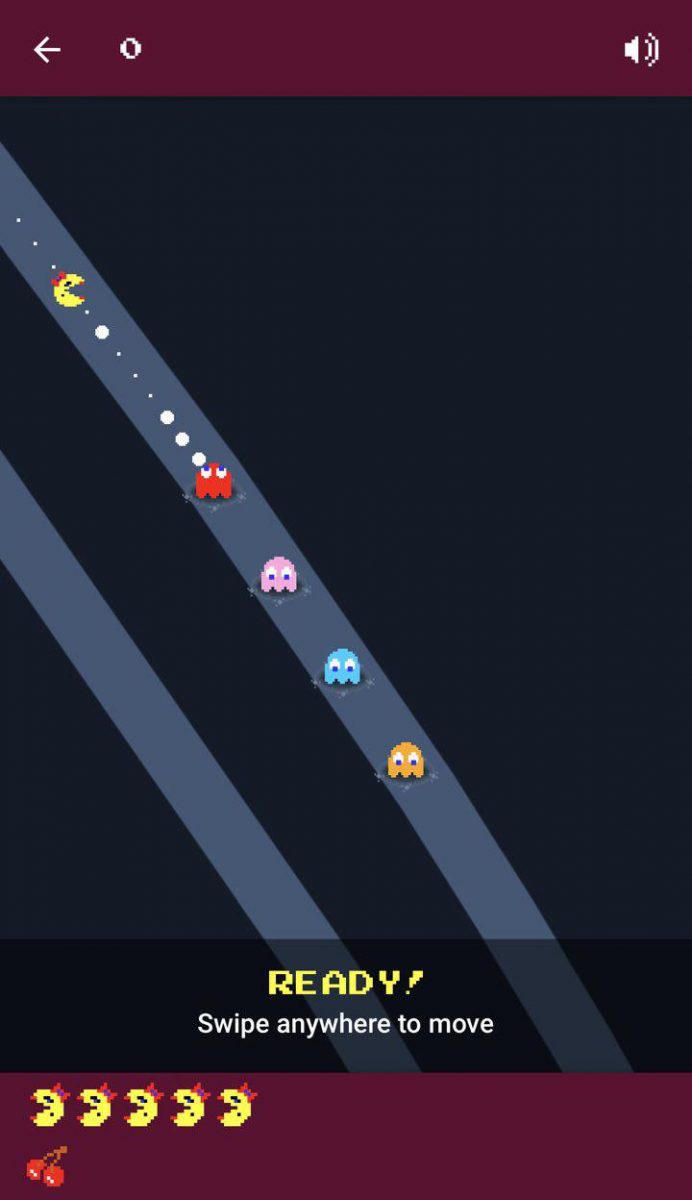The image size is (692, 1200).
Task: Mute the game sound
Action: (641, 49)
